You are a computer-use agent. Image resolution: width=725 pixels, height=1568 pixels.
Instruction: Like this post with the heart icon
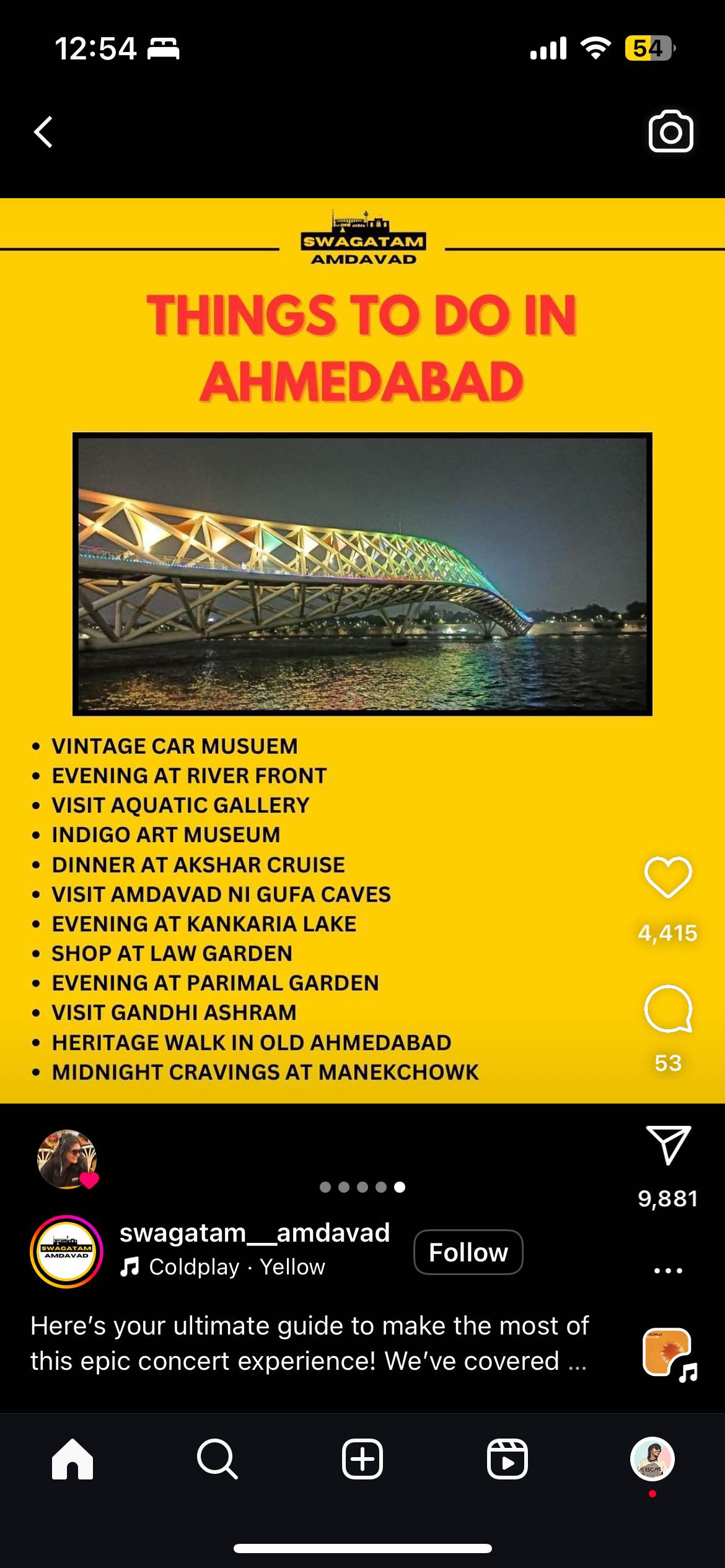click(668, 878)
